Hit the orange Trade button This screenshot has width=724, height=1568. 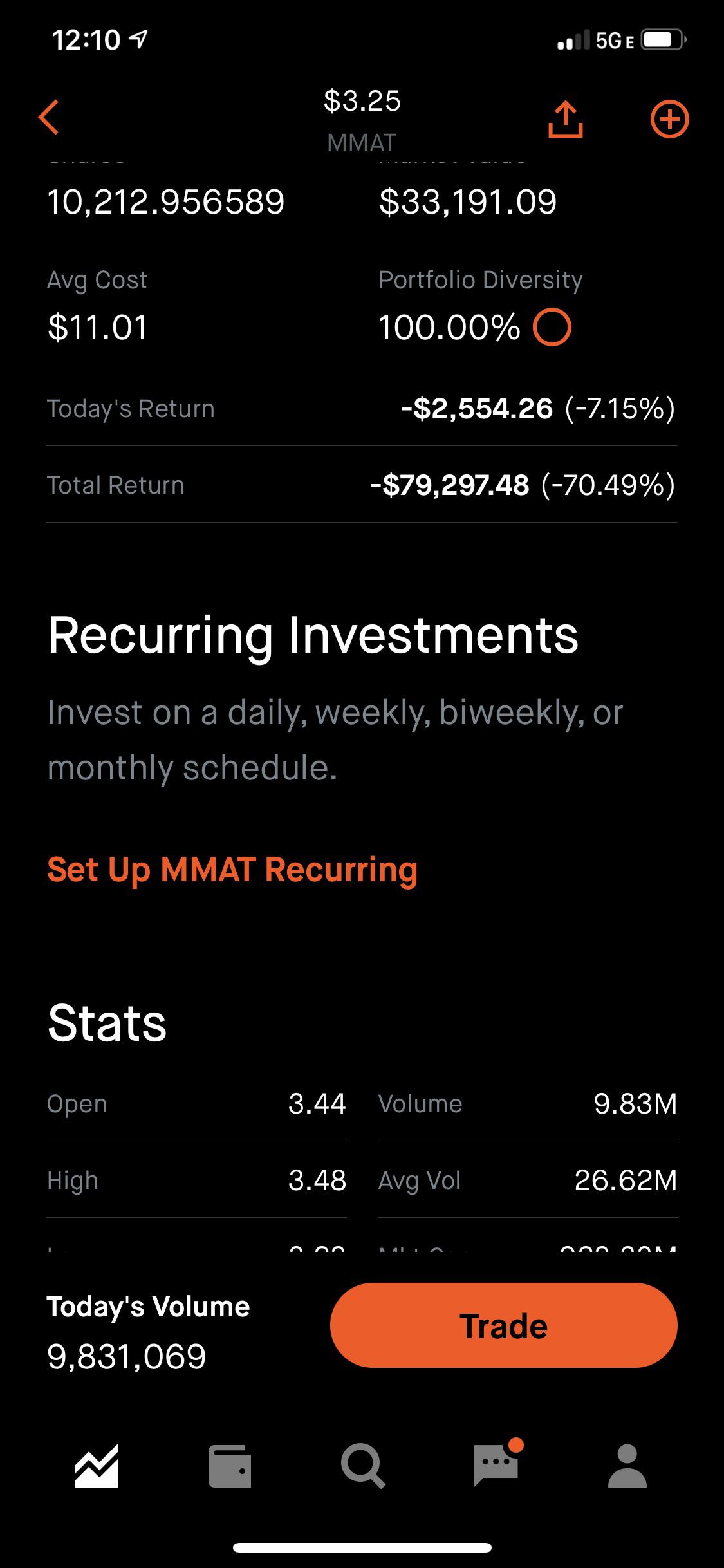point(503,1326)
